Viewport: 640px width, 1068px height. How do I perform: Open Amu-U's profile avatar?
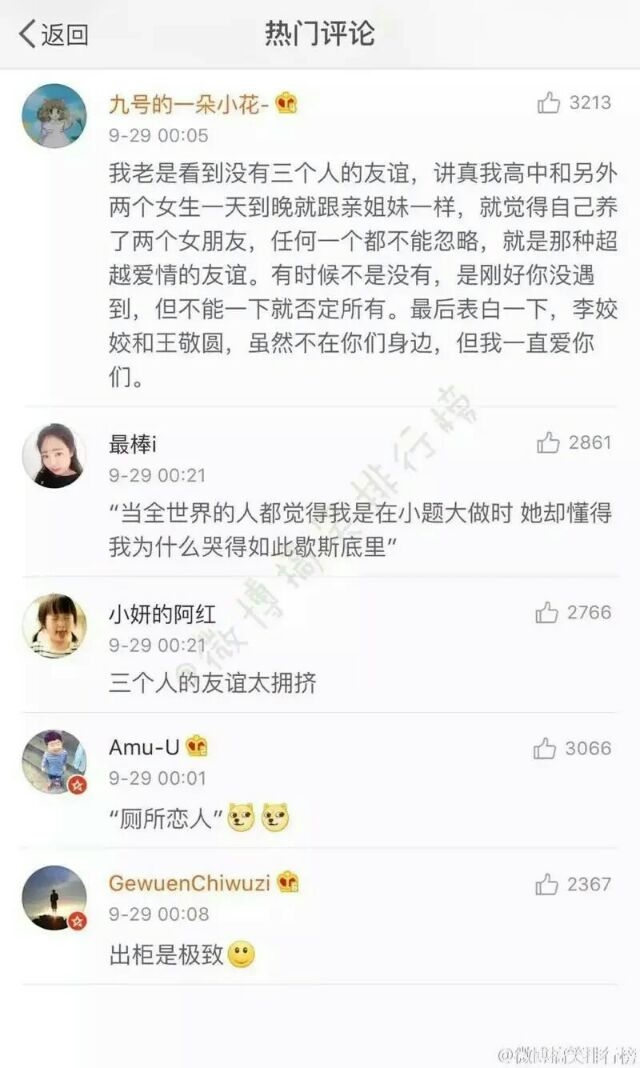pos(54,761)
